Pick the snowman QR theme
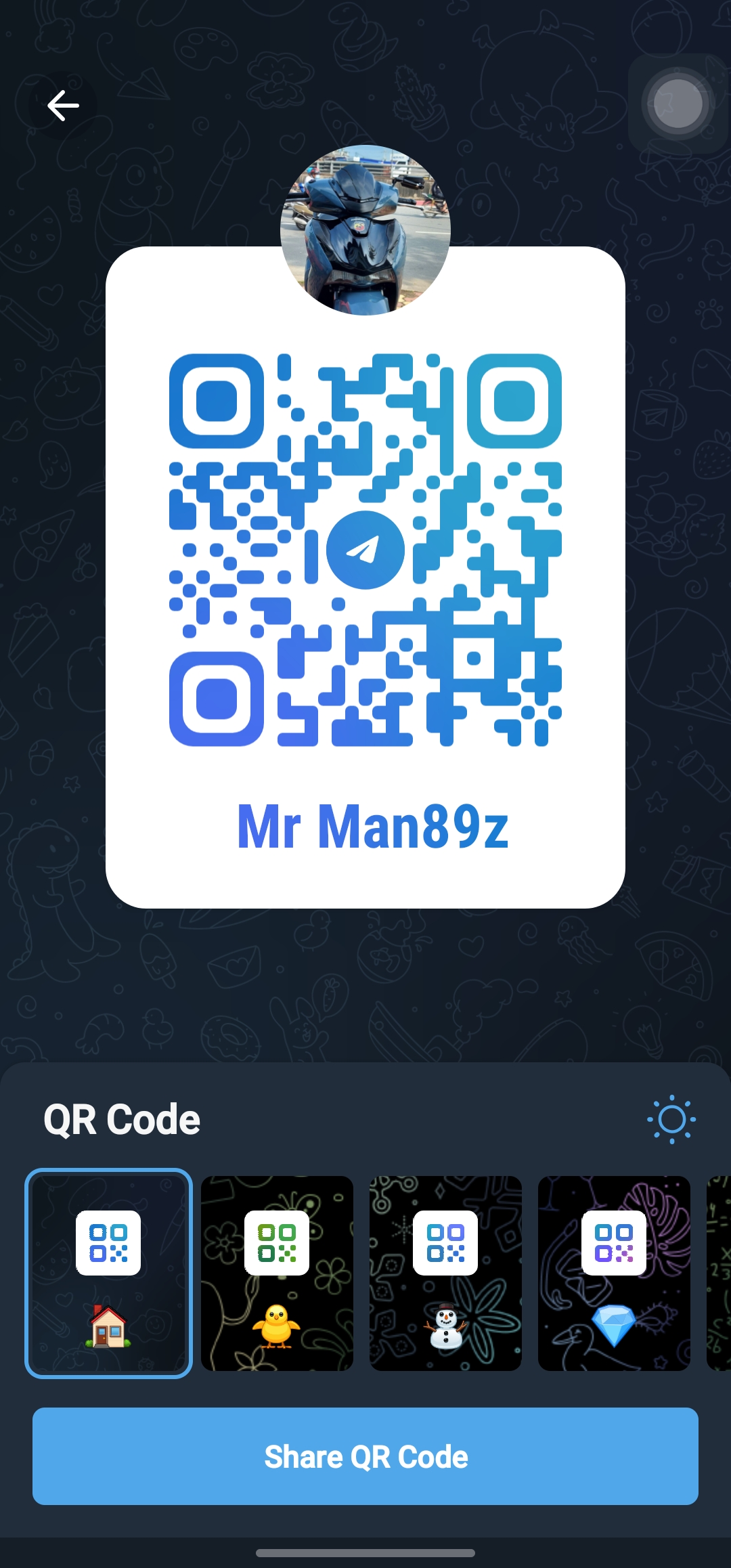731x1568 pixels. point(445,1273)
